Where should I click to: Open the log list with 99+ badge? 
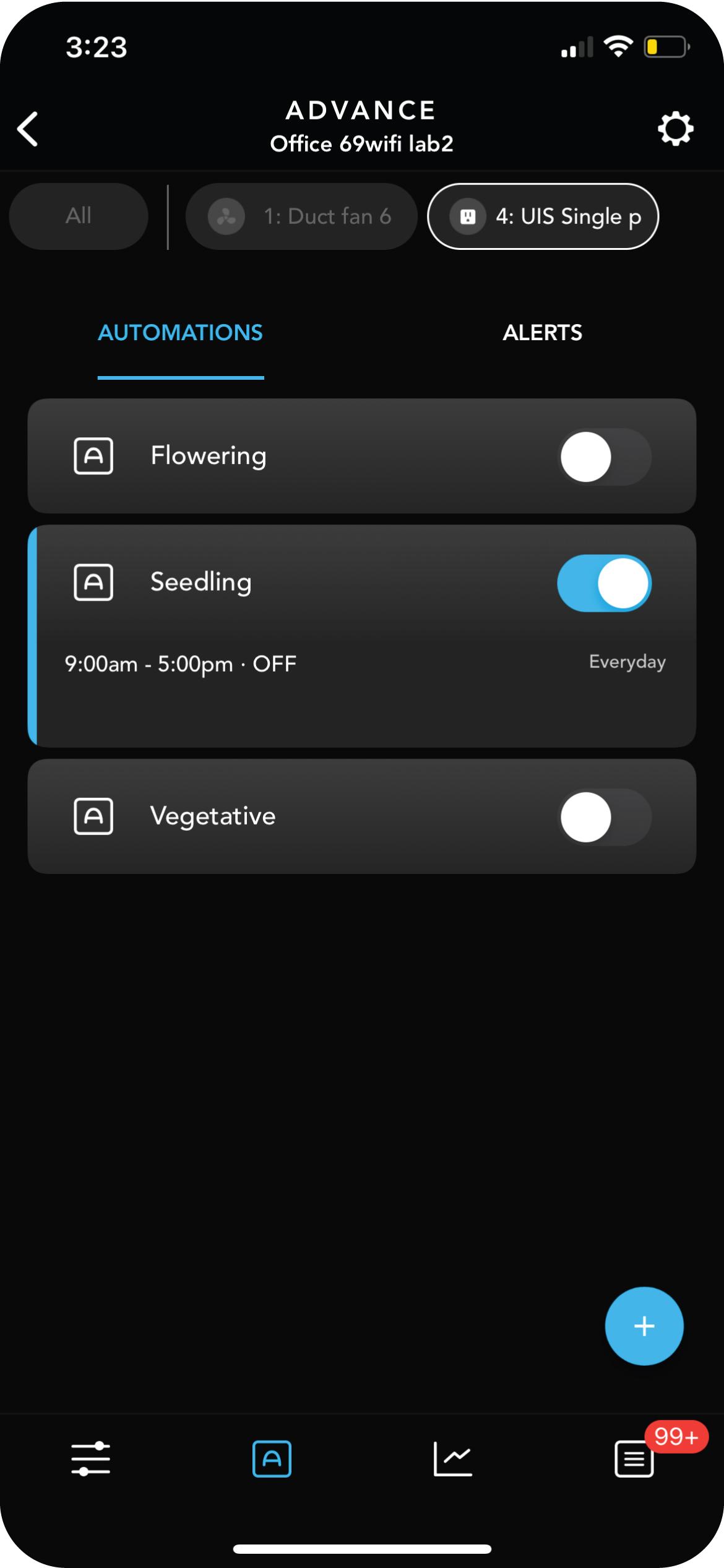click(x=634, y=1459)
